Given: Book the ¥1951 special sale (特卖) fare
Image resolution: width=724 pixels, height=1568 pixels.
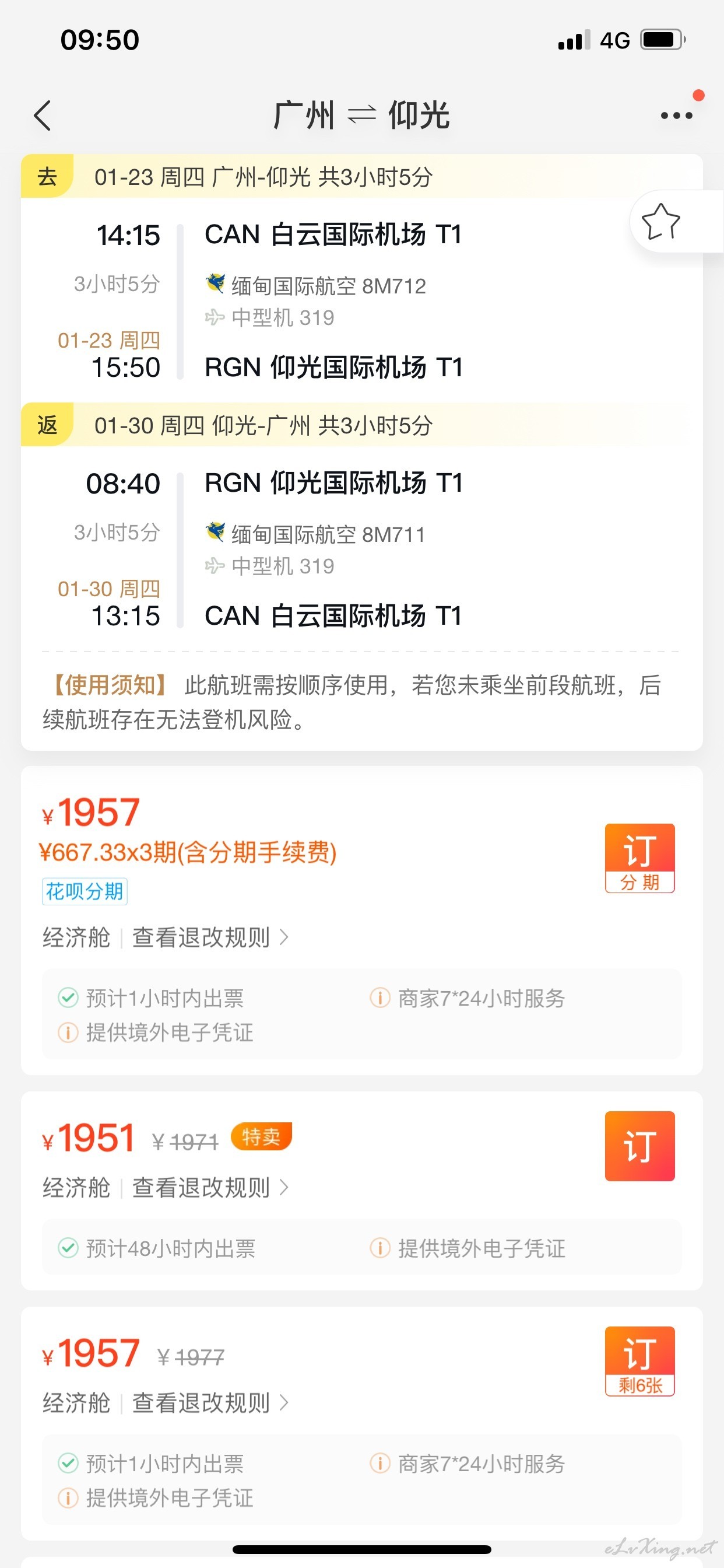Looking at the screenshot, I should tap(639, 1146).
